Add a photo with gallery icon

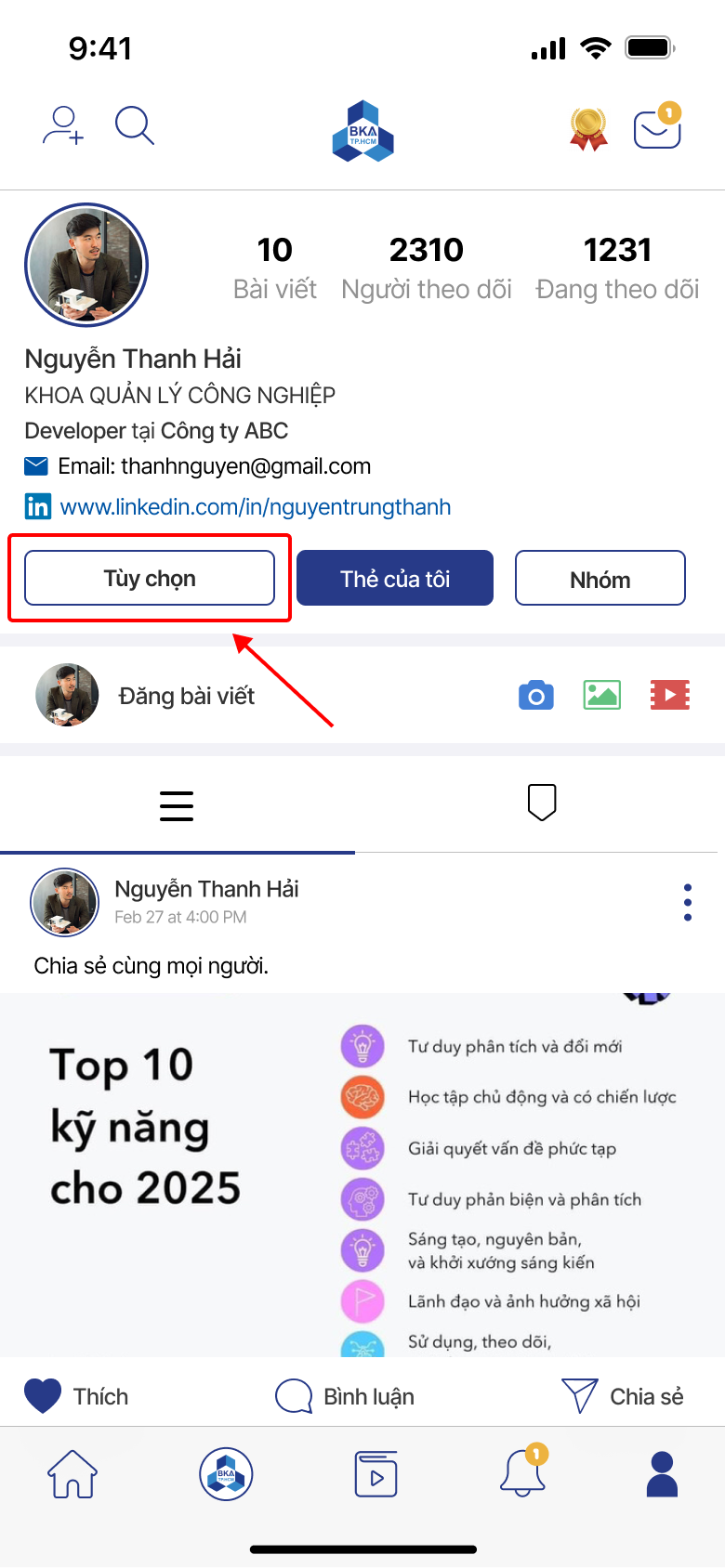[x=602, y=695]
